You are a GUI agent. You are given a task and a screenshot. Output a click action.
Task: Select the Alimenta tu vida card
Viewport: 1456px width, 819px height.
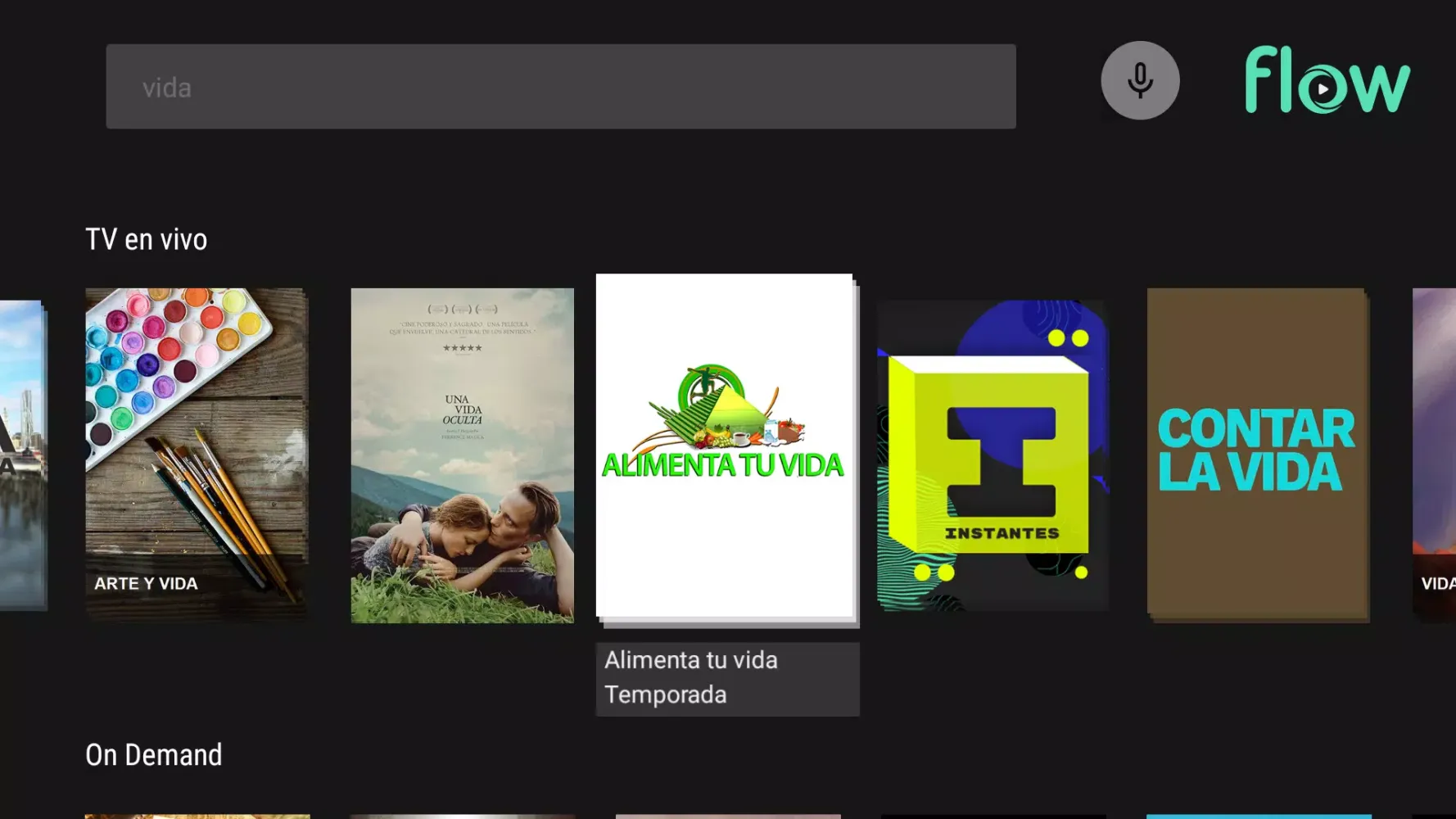click(724, 446)
